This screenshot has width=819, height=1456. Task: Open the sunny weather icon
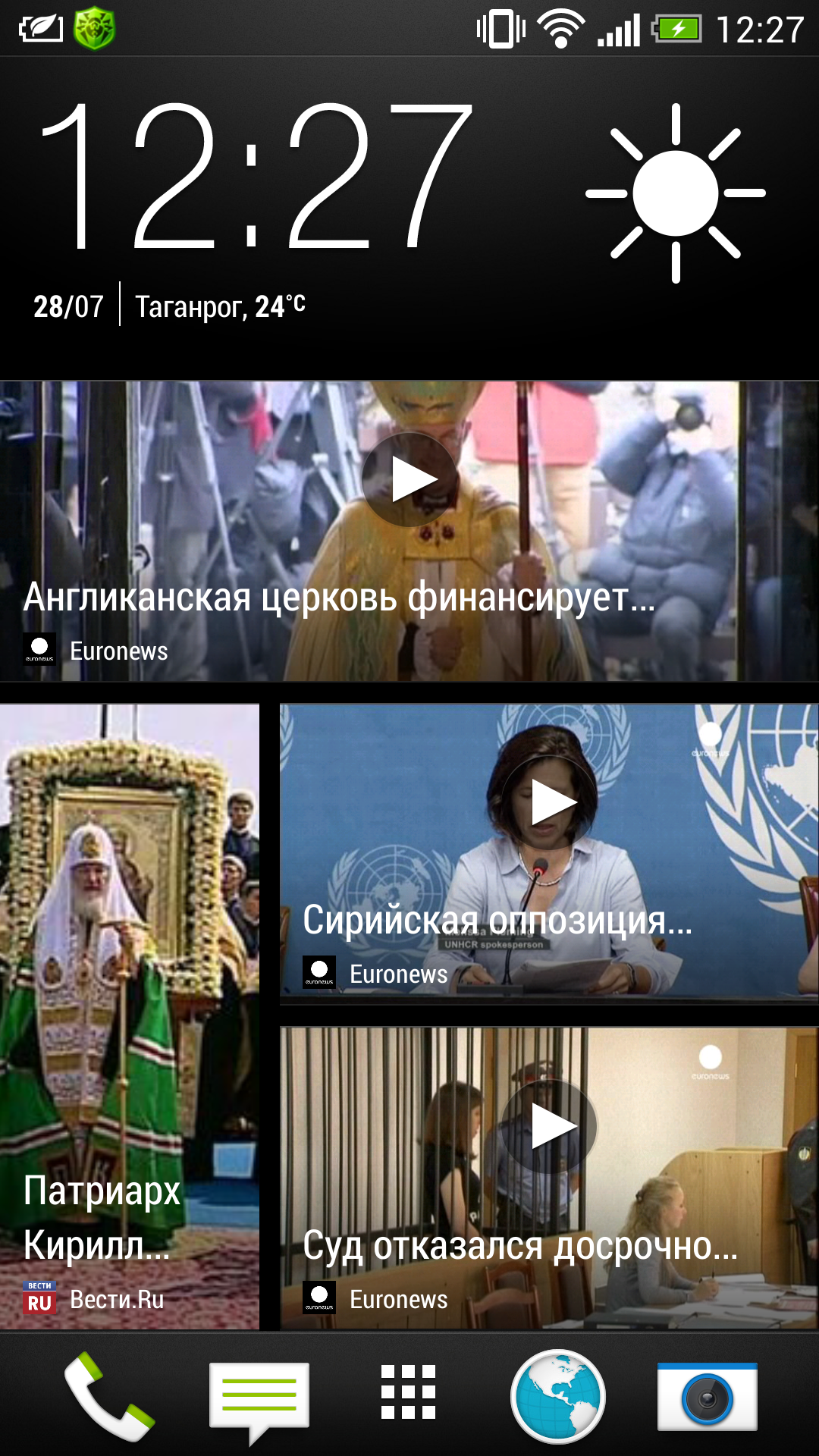[675, 193]
